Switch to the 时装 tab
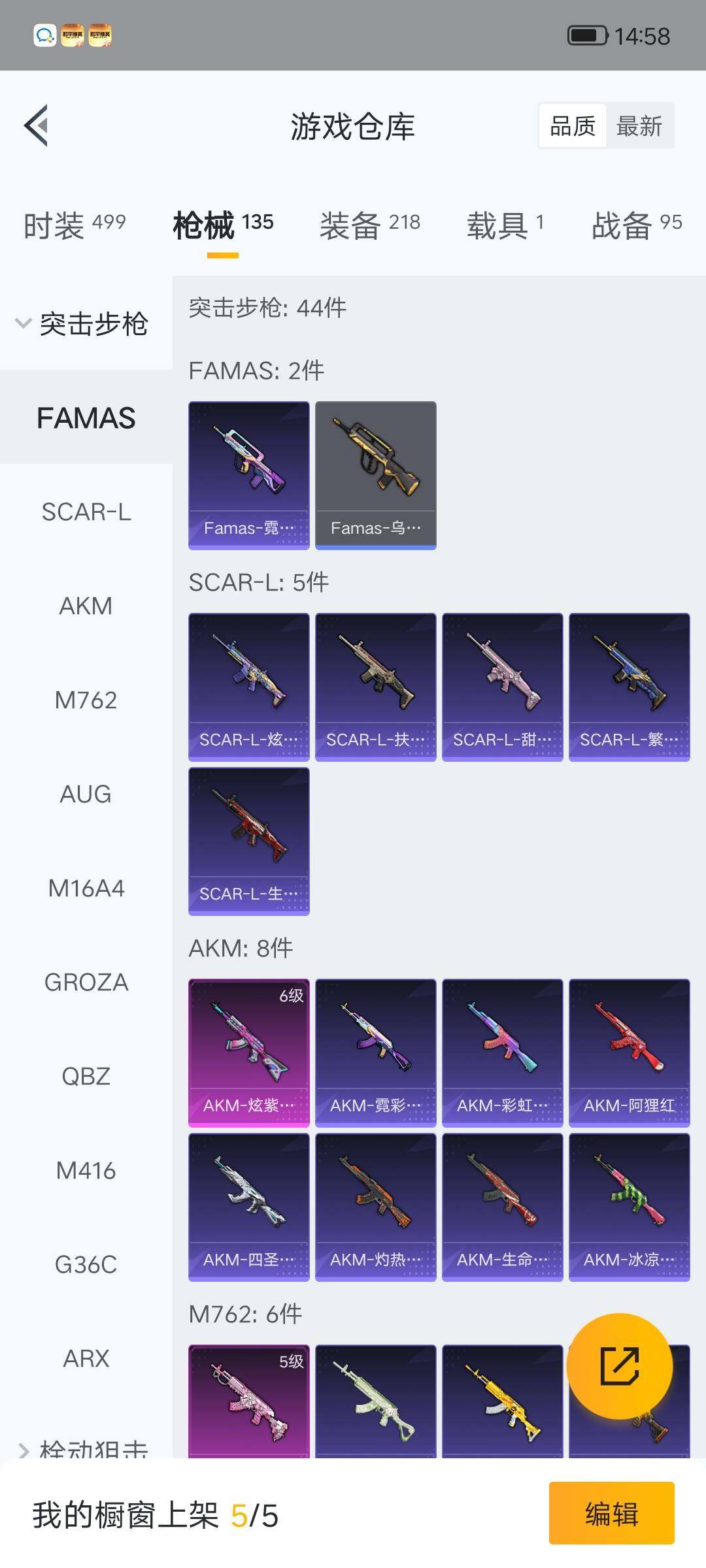Viewport: 706px width, 1568px height. [75, 225]
